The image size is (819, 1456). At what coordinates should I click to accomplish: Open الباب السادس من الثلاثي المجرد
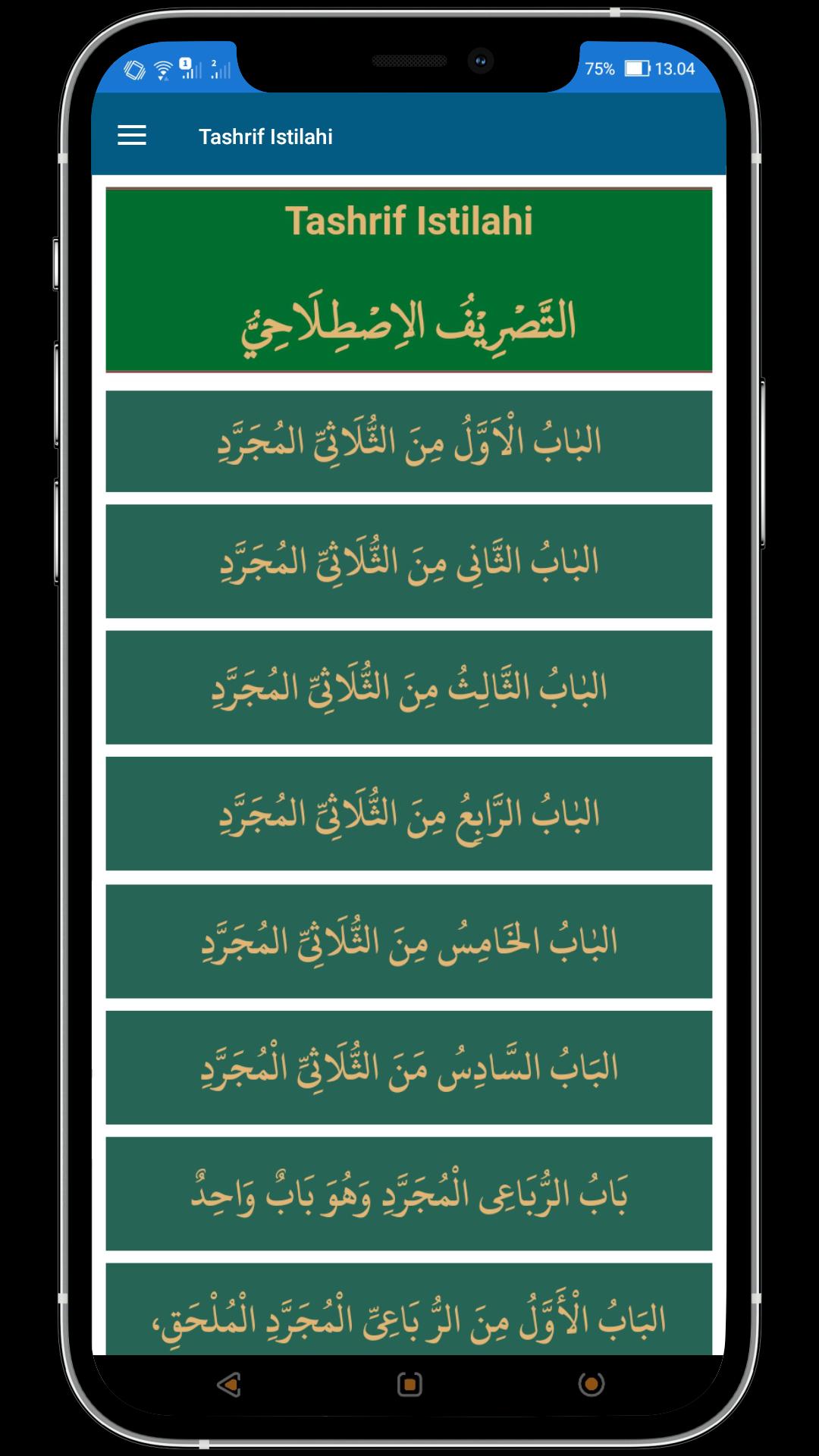pyautogui.click(x=409, y=1067)
